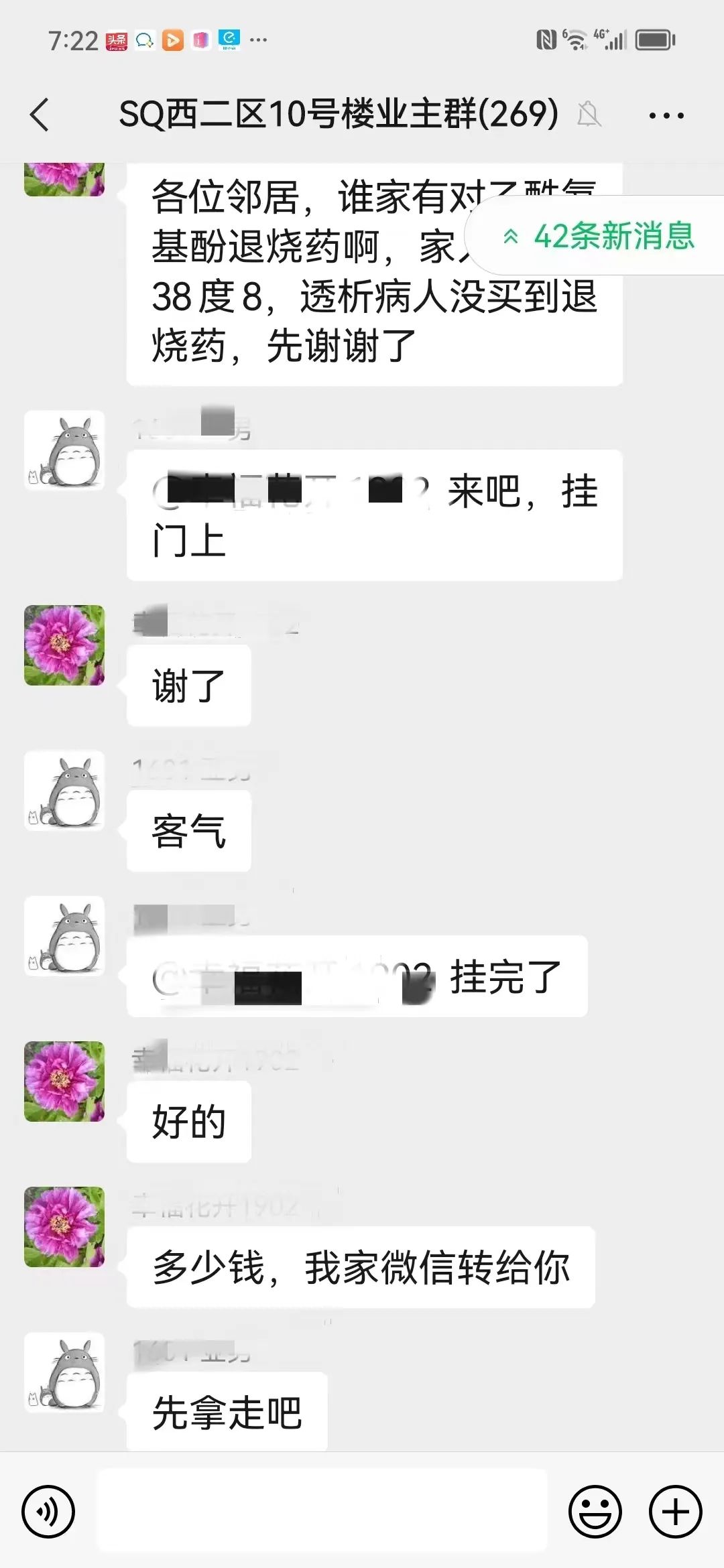Tap the avatar next to "挂完了" message
This screenshot has height=1568, width=724.
click(x=64, y=936)
